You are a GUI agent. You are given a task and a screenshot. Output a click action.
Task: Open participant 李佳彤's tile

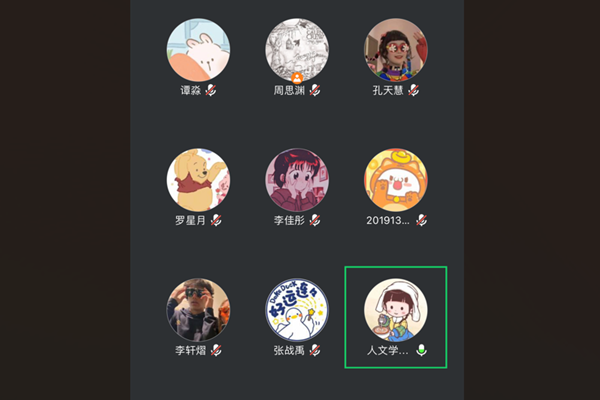click(297, 181)
